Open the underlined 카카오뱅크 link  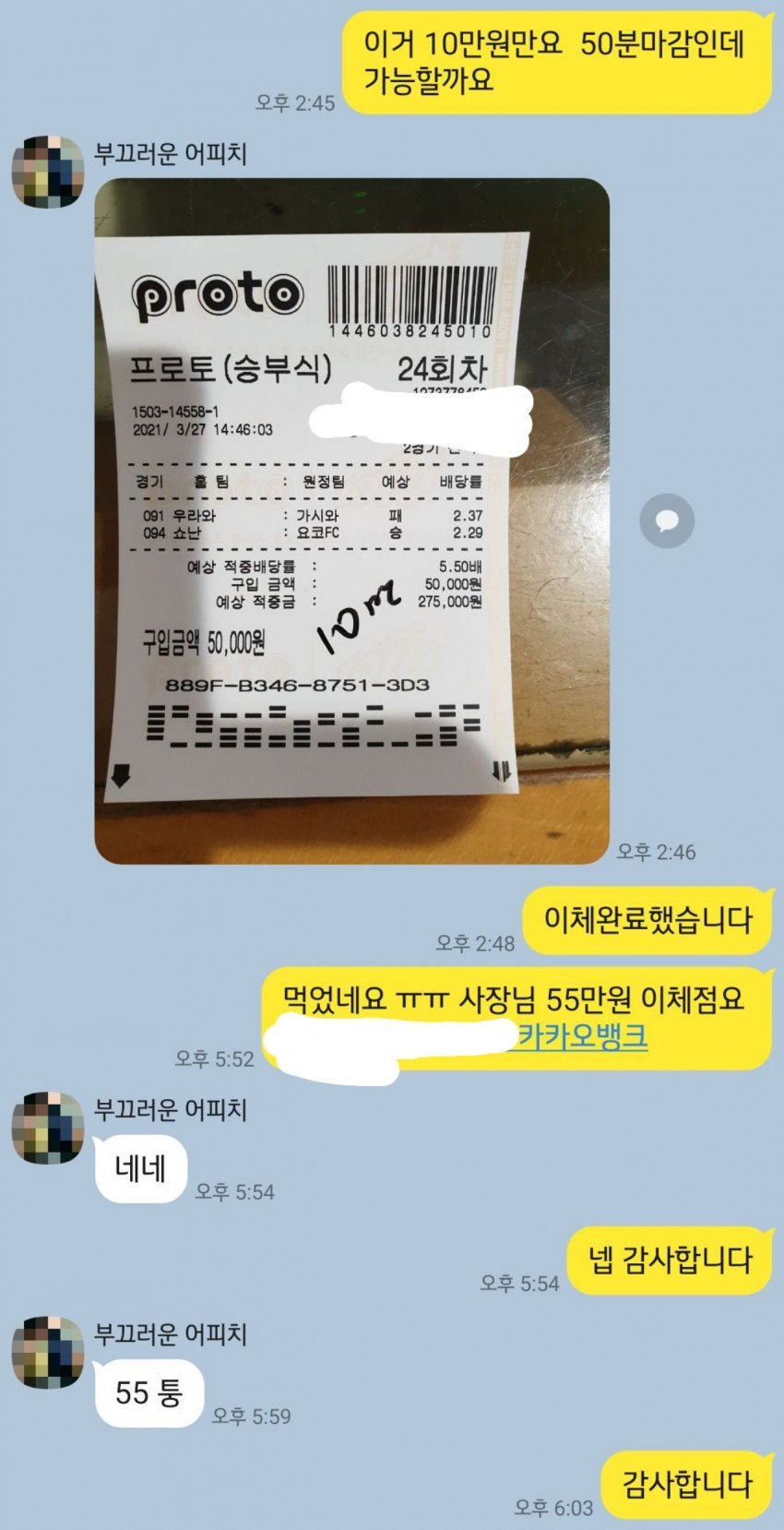pyautogui.click(x=582, y=1035)
